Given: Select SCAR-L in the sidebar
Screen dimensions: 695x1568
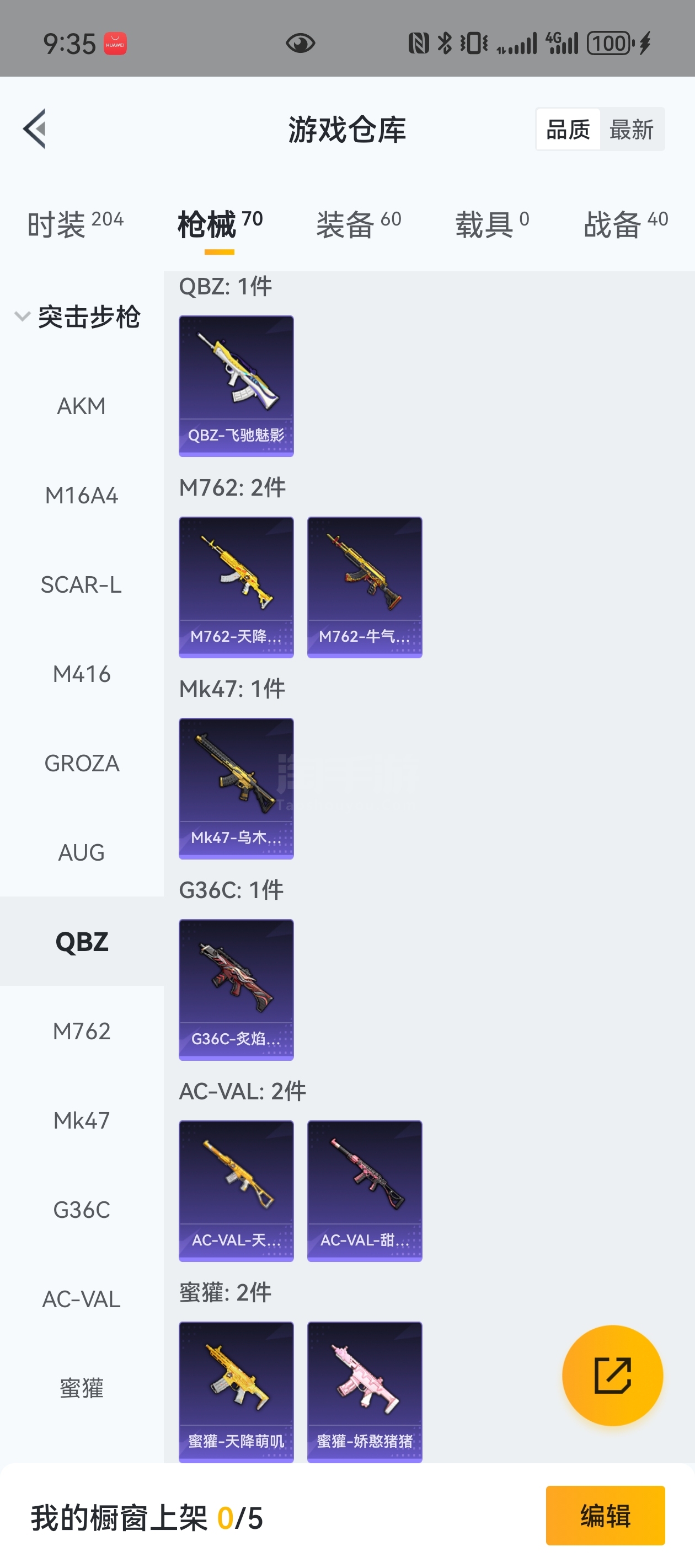Looking at the screenshot, I should (x=82, y=585).
